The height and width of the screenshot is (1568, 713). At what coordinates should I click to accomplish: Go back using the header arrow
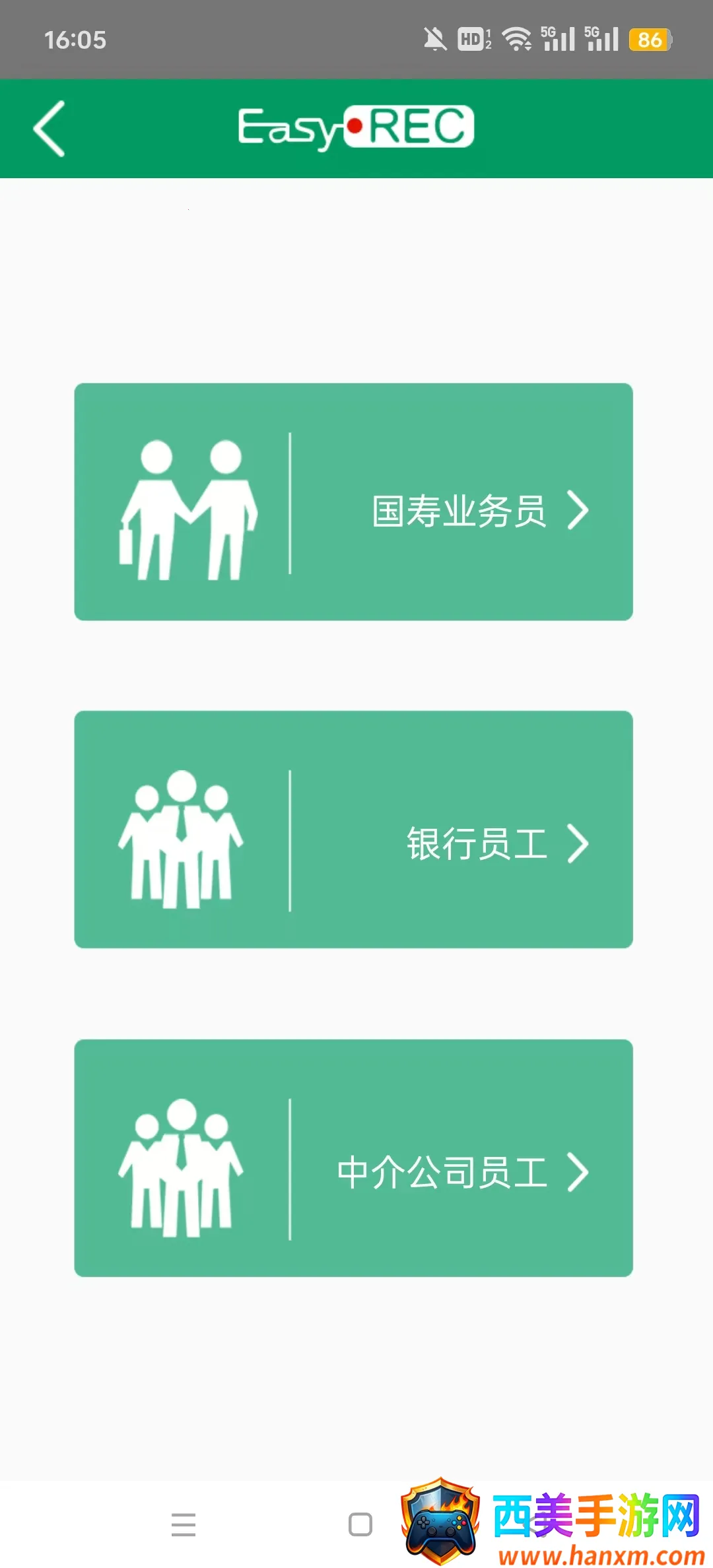click(x=50, y=129)
